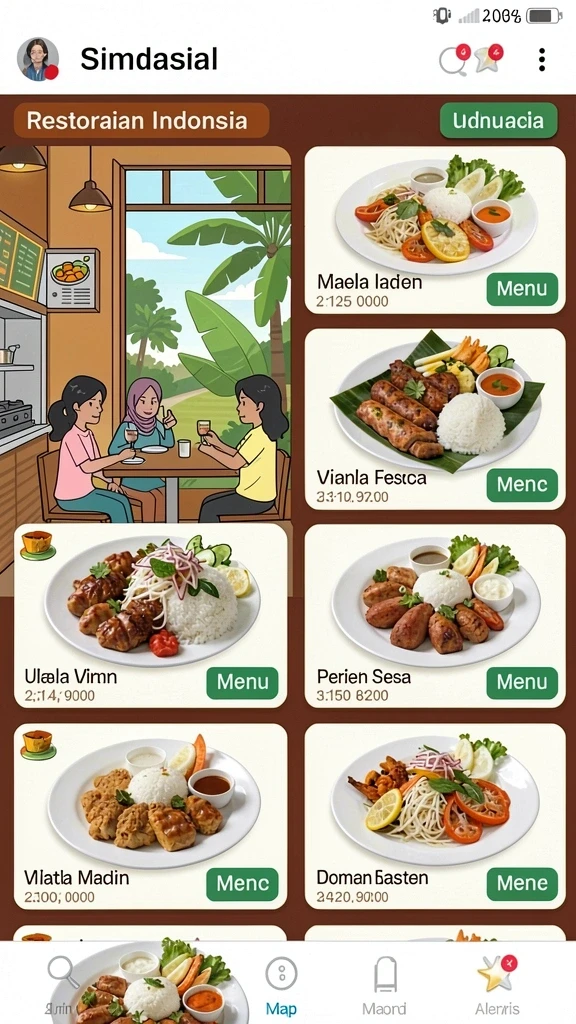Open the Maela laden dish card
Screen dimensions: 576x1024
435,230
